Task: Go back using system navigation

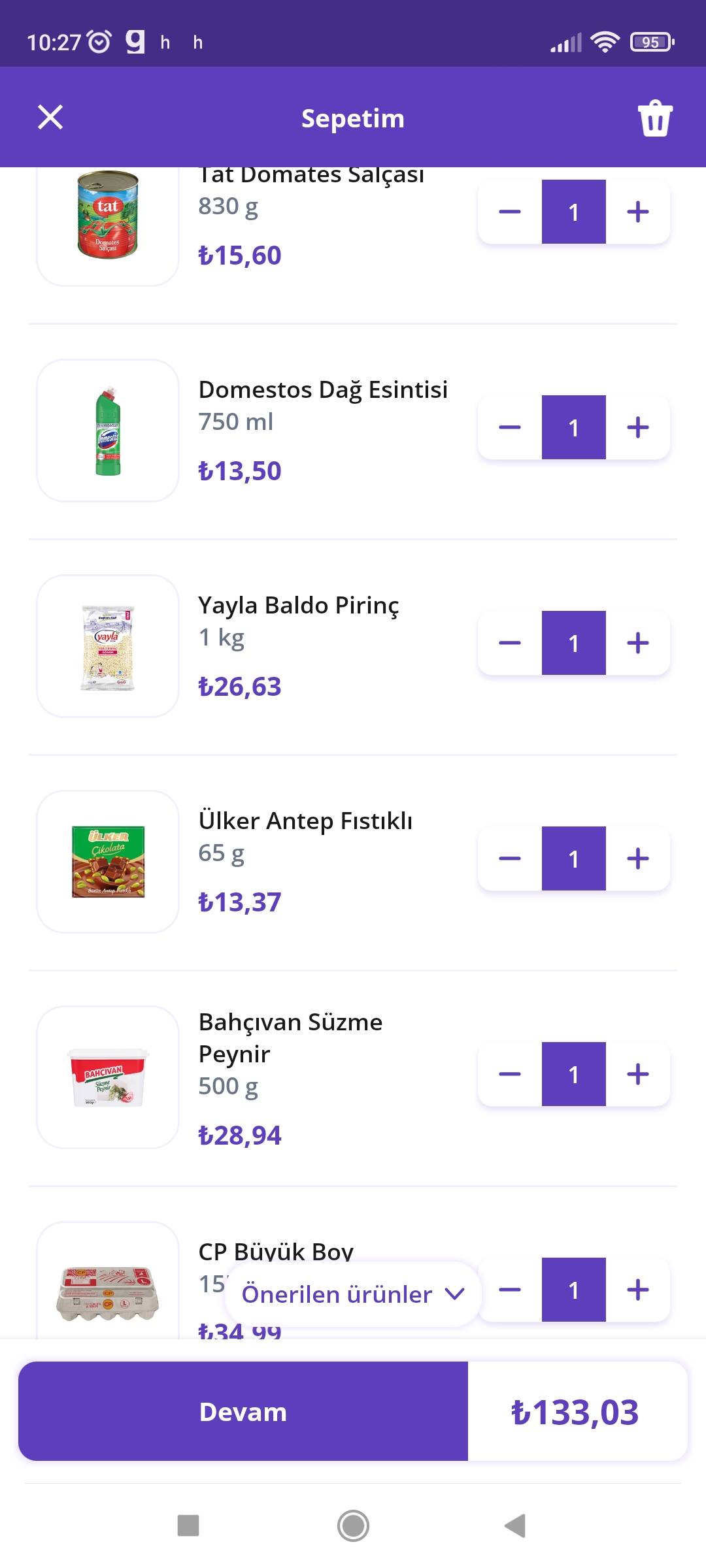Action: tap(515, 1526)
